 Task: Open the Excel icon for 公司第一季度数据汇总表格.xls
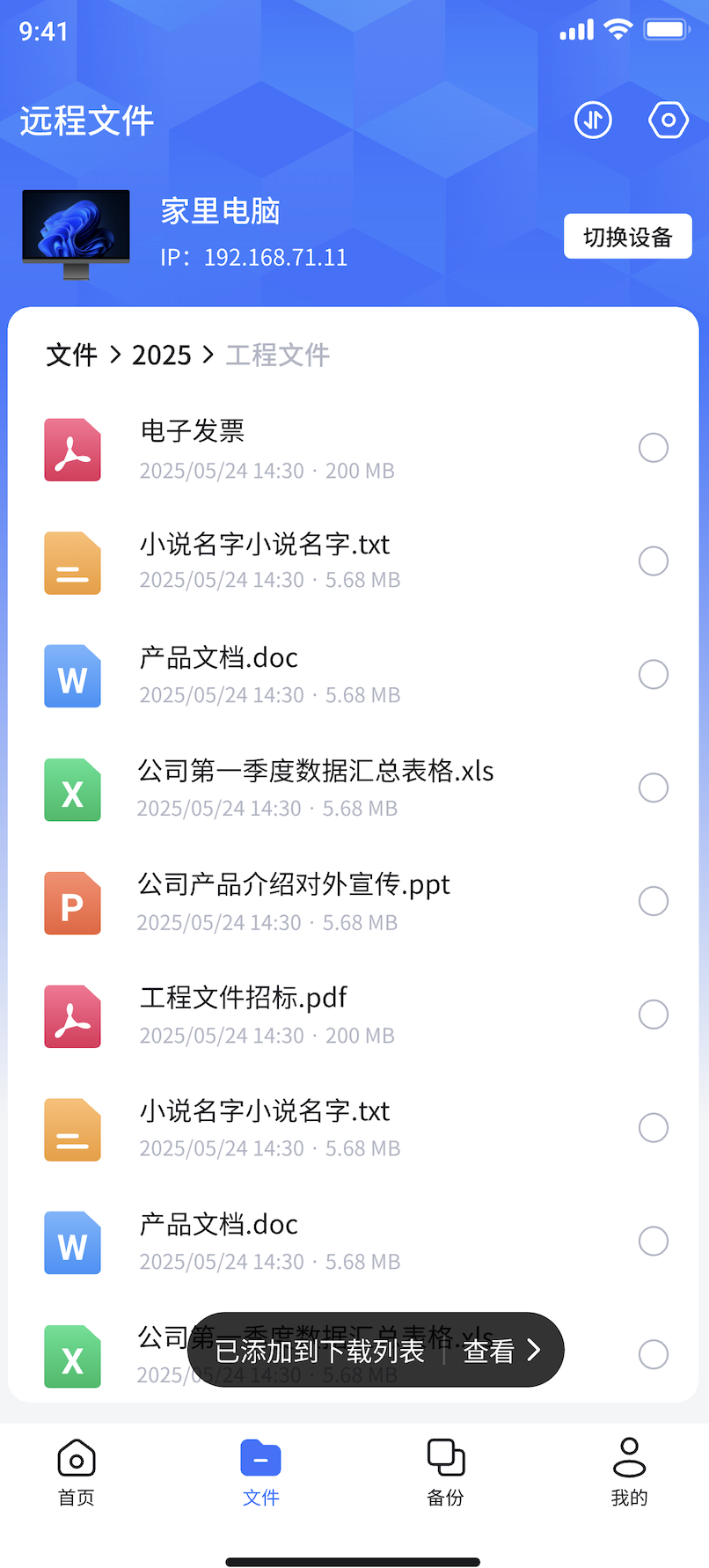coord(72,789)
